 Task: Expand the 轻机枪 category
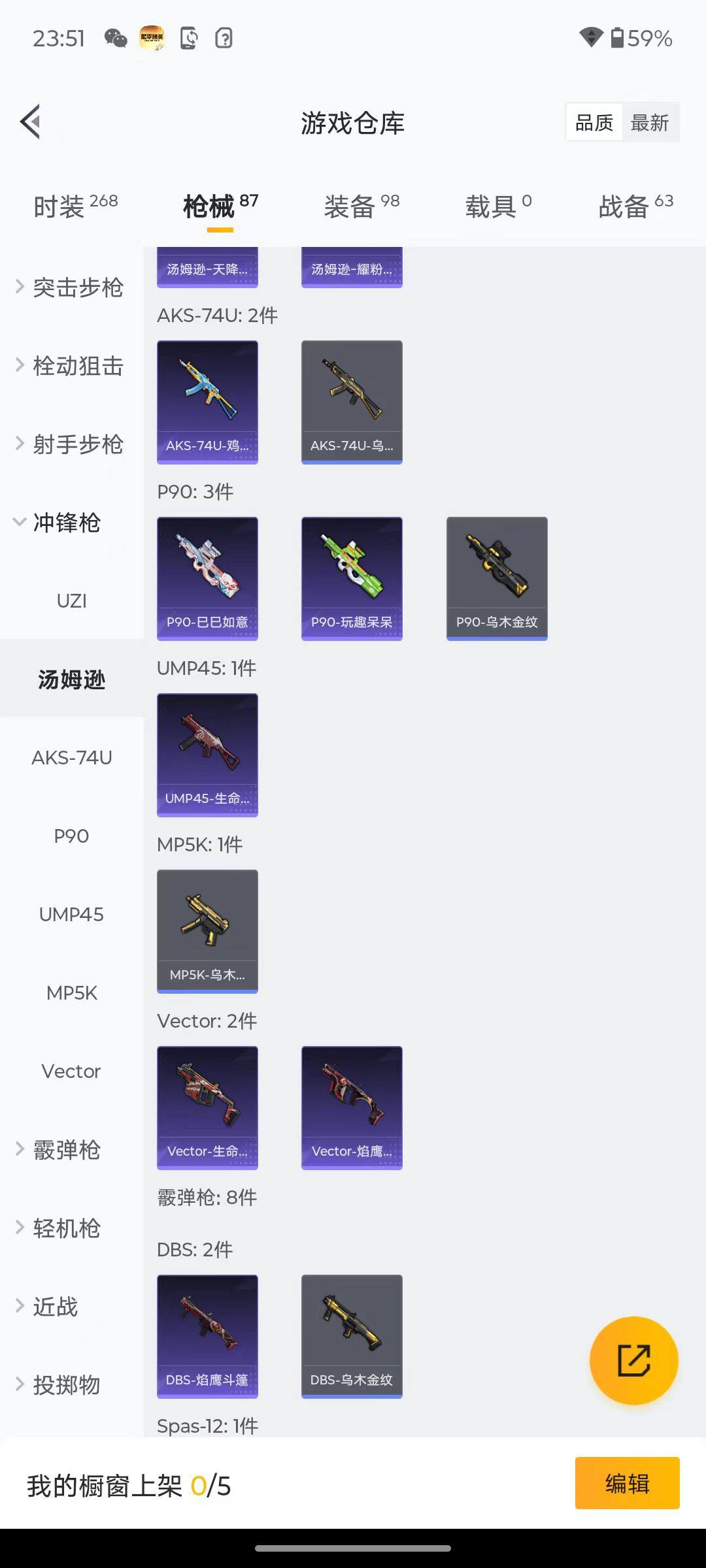60,1228
